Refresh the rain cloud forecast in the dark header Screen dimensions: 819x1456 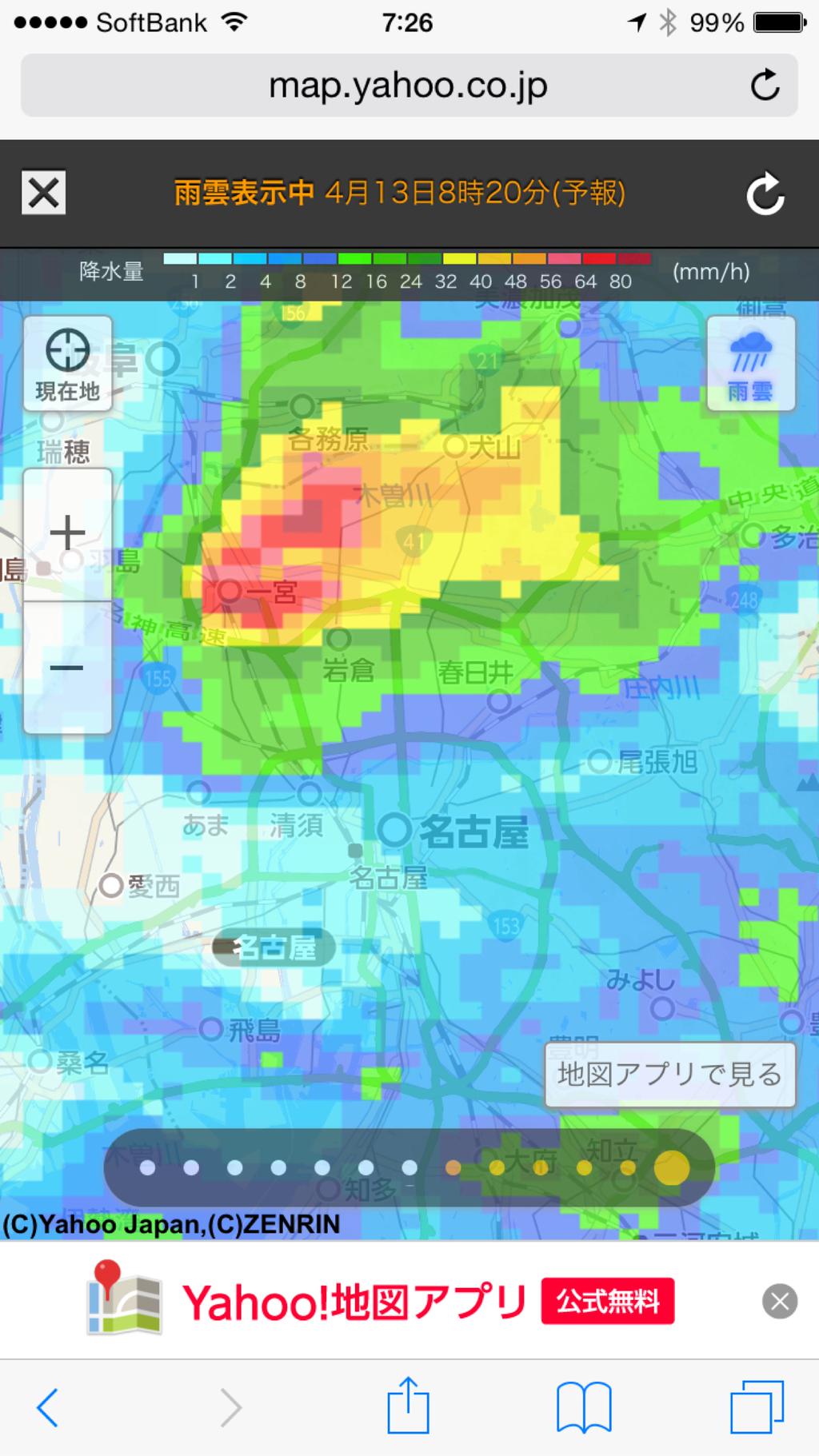click(765, 193)
